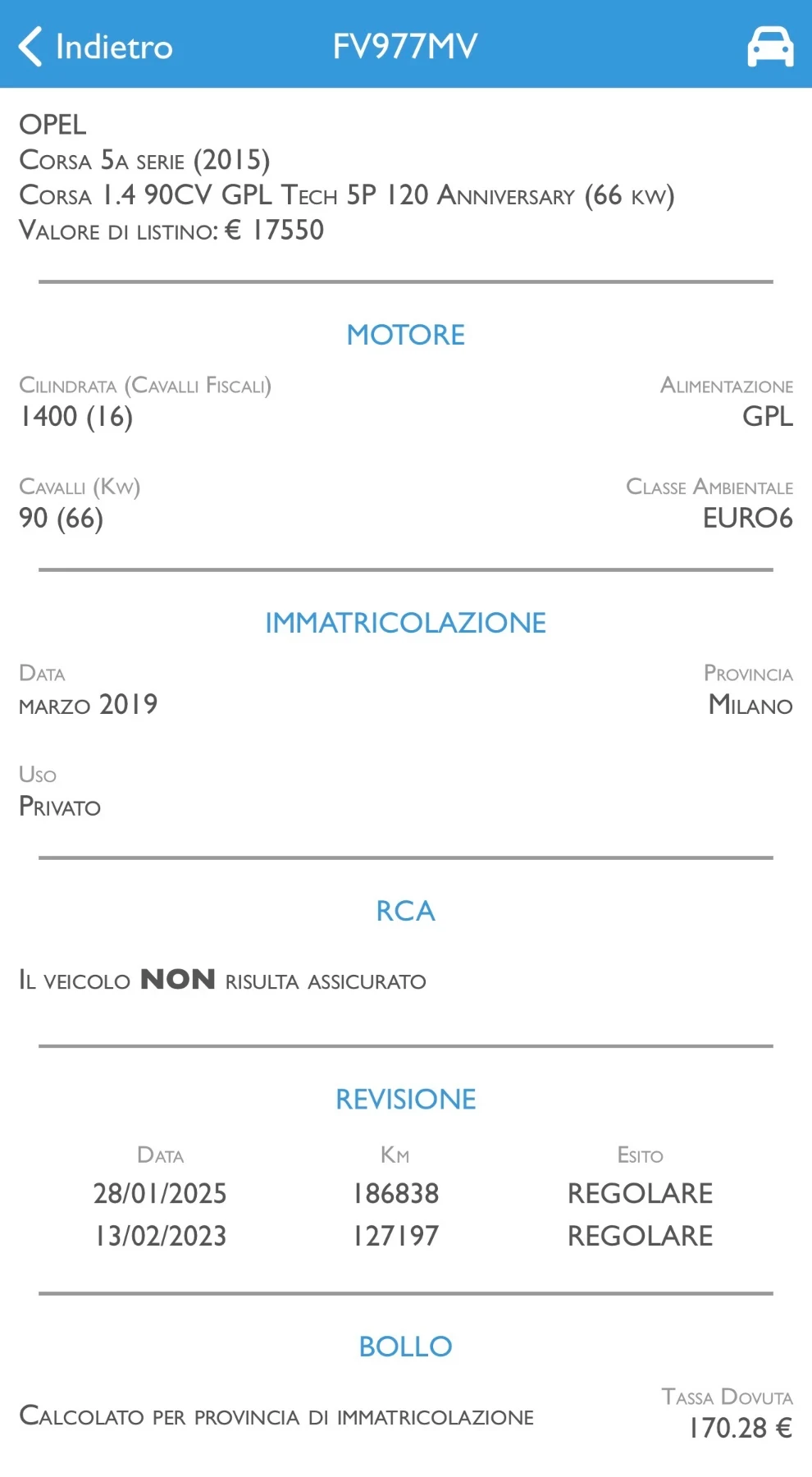Tap the car icon in the header
The height and width of the screenshot is (1477, 812).
769,47
